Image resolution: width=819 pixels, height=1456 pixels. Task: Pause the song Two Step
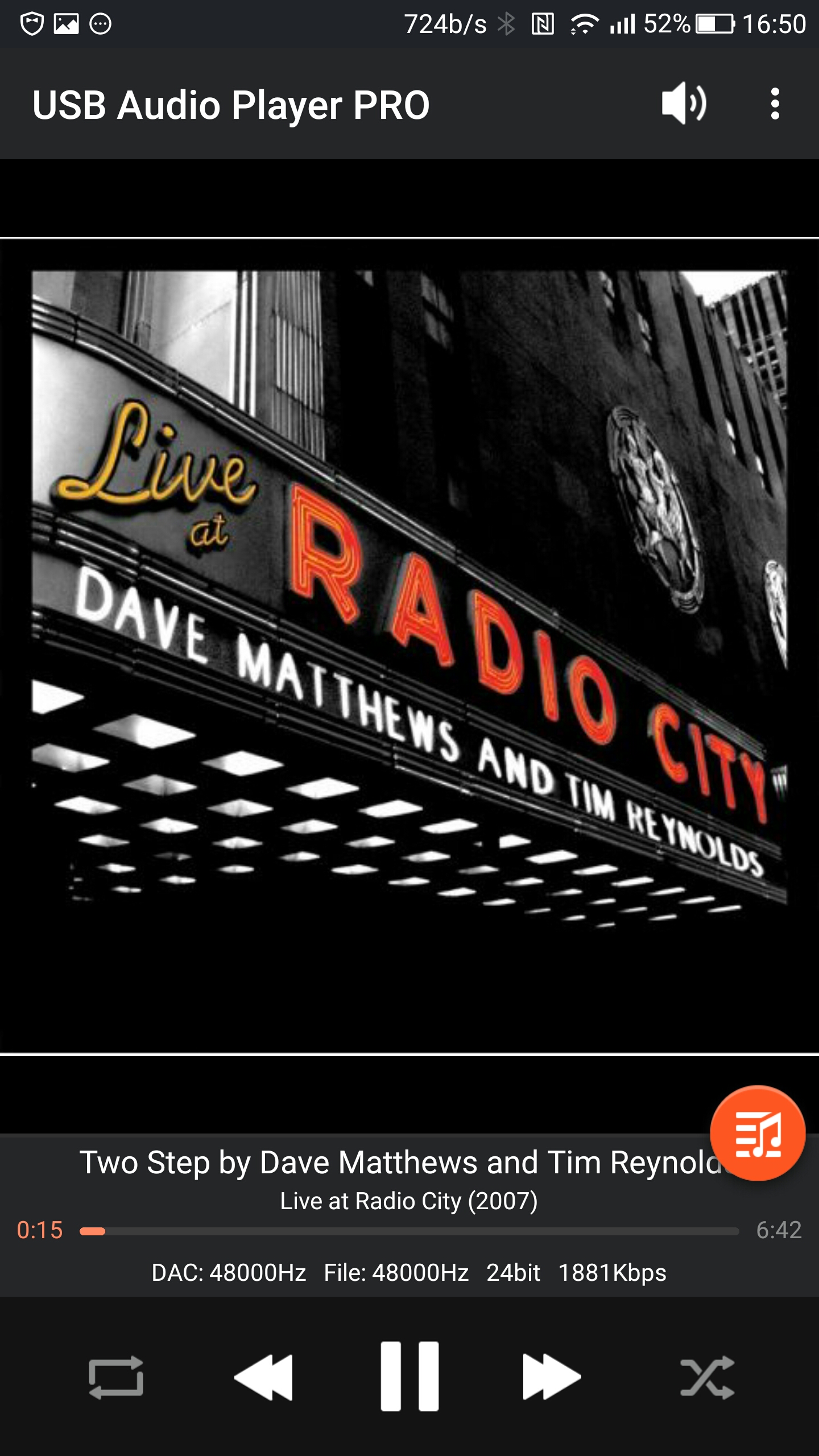coord(409,1376)
